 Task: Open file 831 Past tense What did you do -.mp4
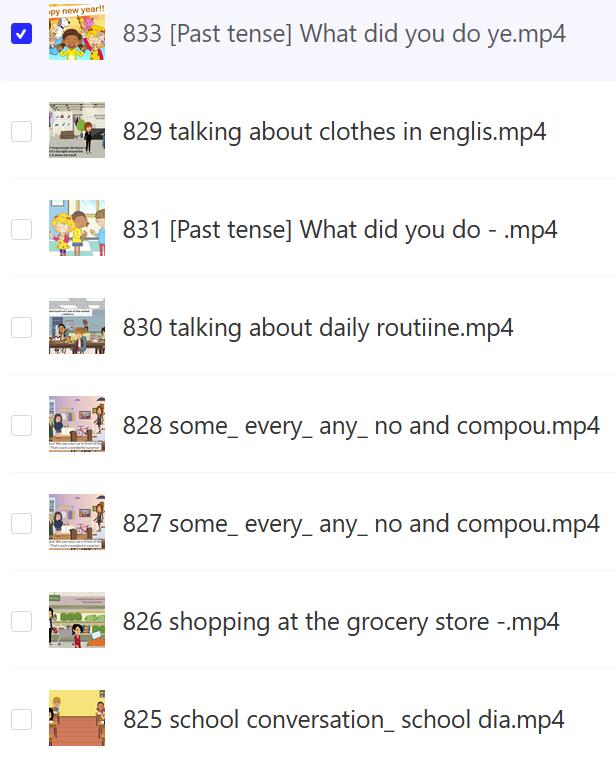tap(339, 230)
